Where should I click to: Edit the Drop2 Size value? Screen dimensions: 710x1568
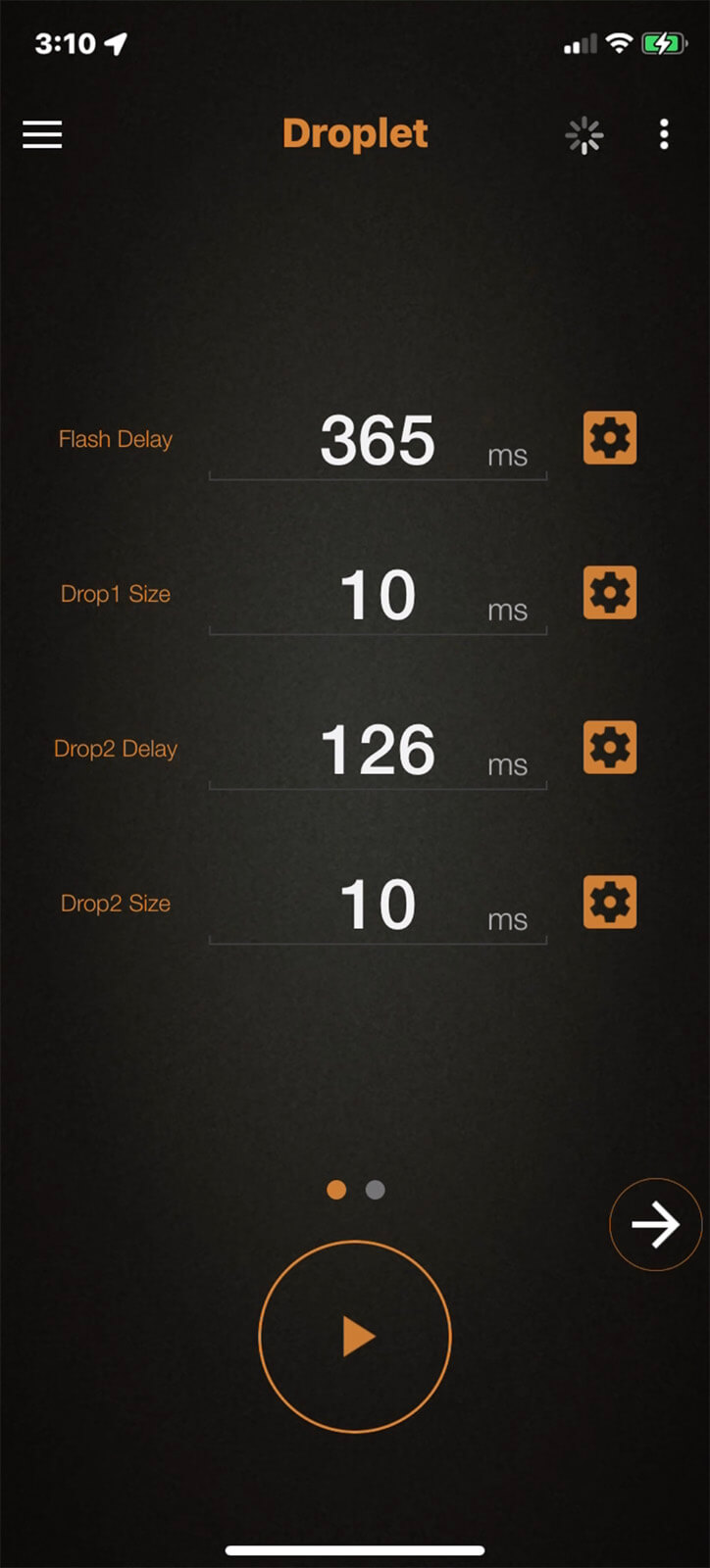pyautogui.click(x=378, y=906)
